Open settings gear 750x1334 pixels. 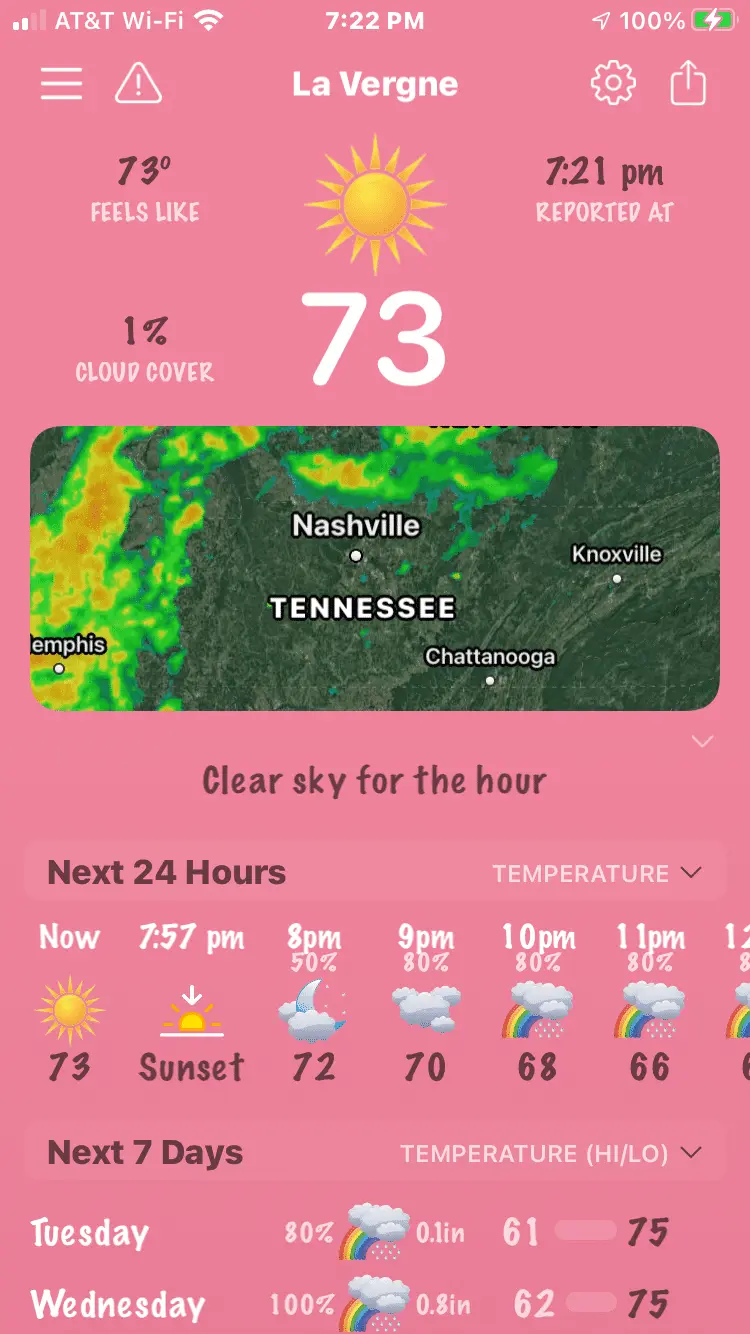tap(613, 84)
